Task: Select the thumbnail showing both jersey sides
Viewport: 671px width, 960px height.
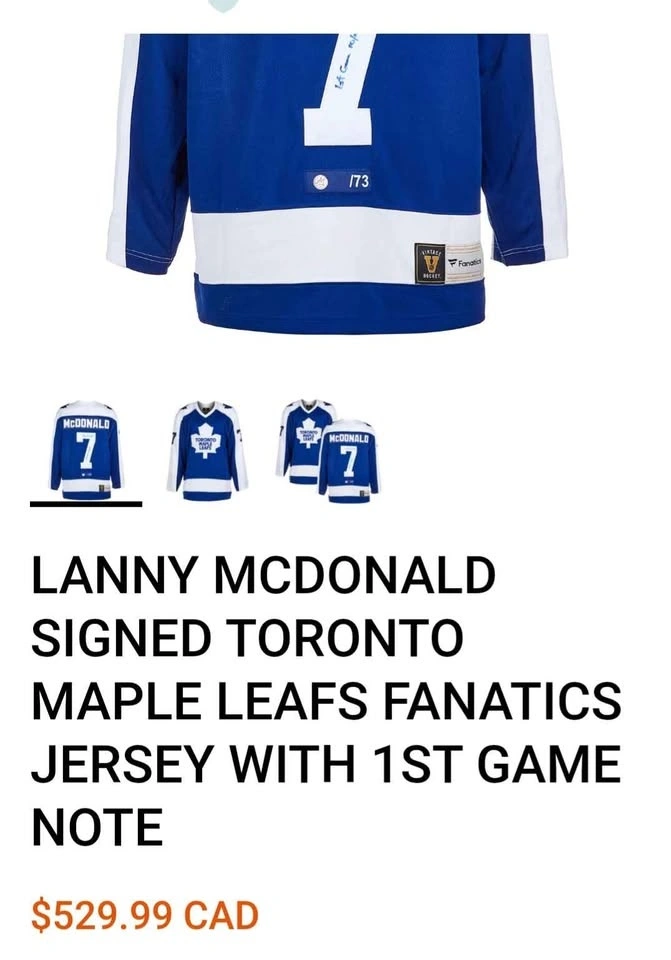Action: pos(328,448)
